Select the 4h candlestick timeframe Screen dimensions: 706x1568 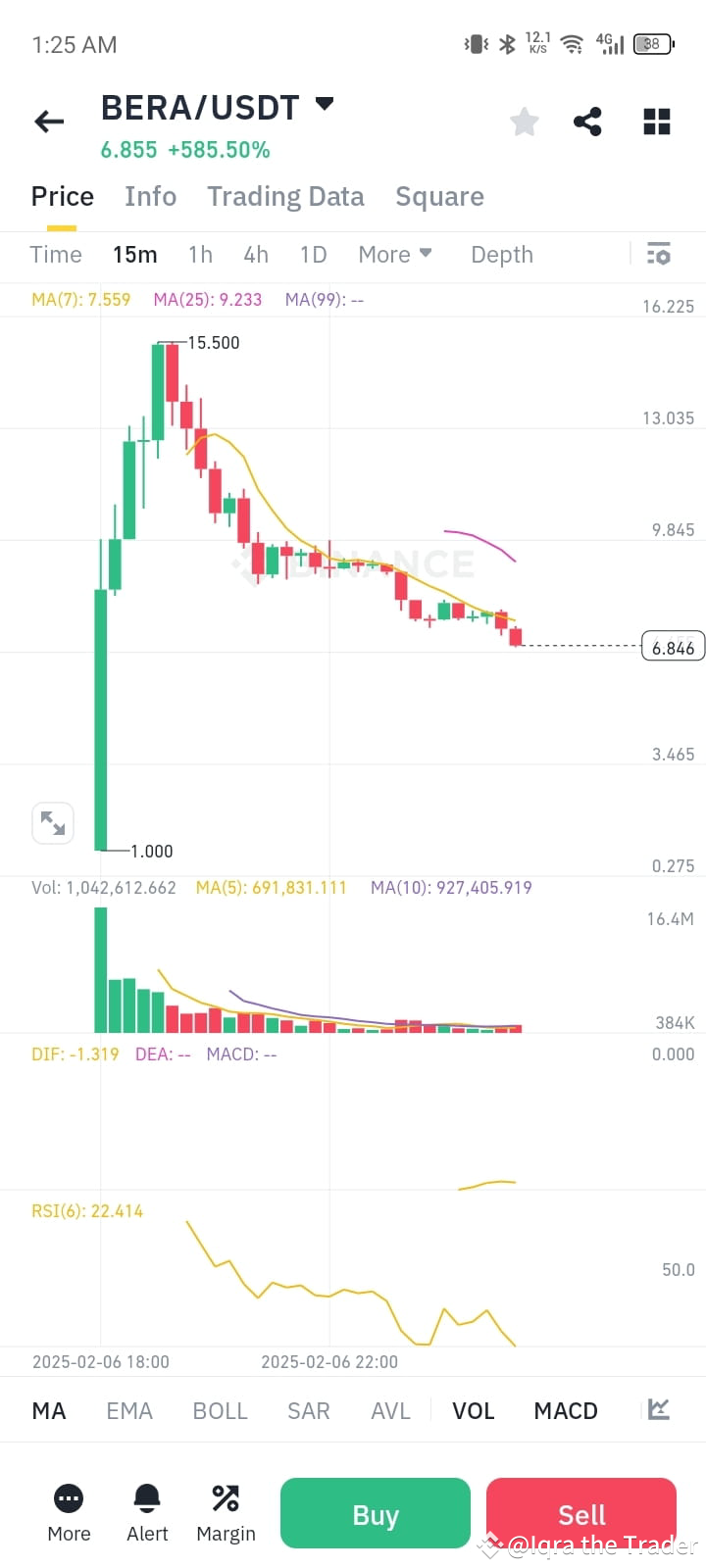255,254
